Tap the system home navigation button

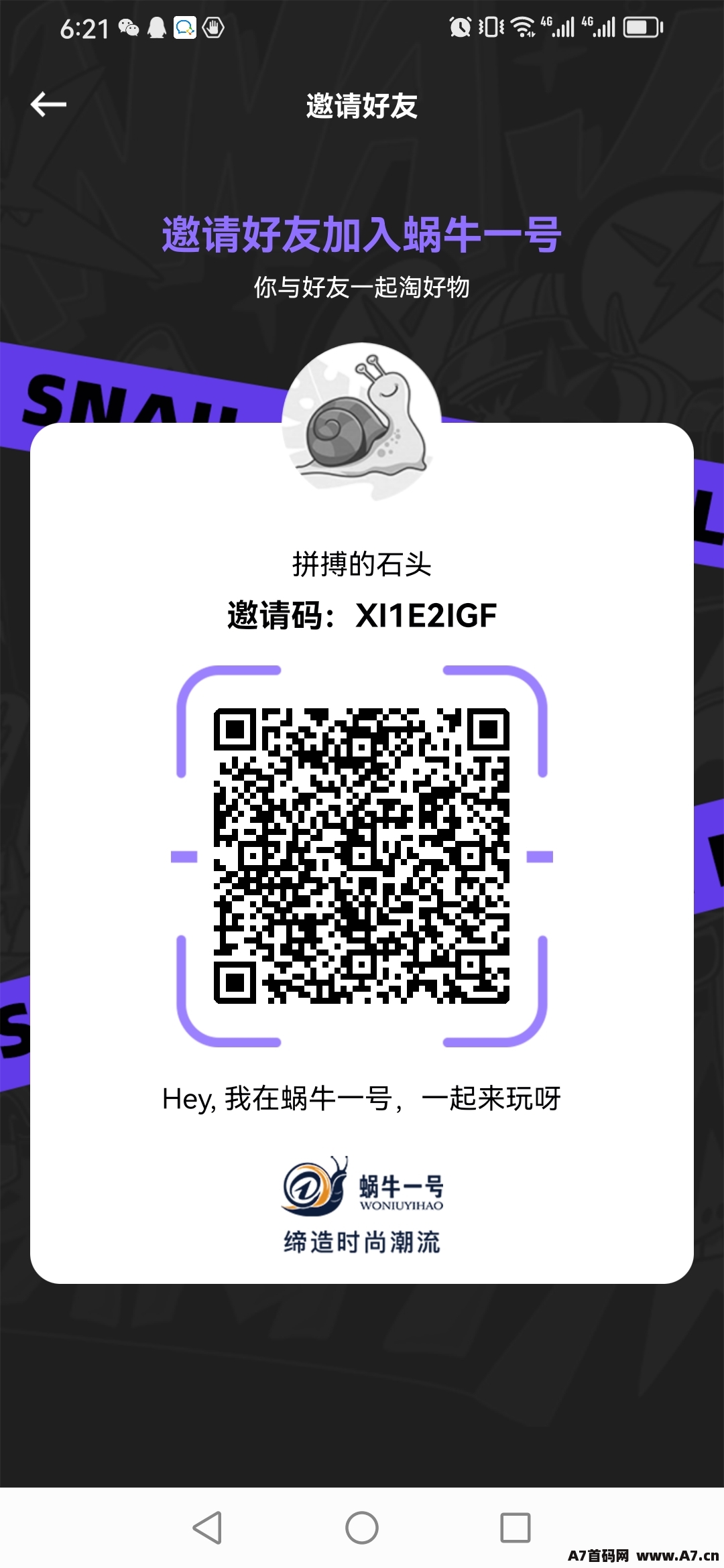coord(362,1528)
